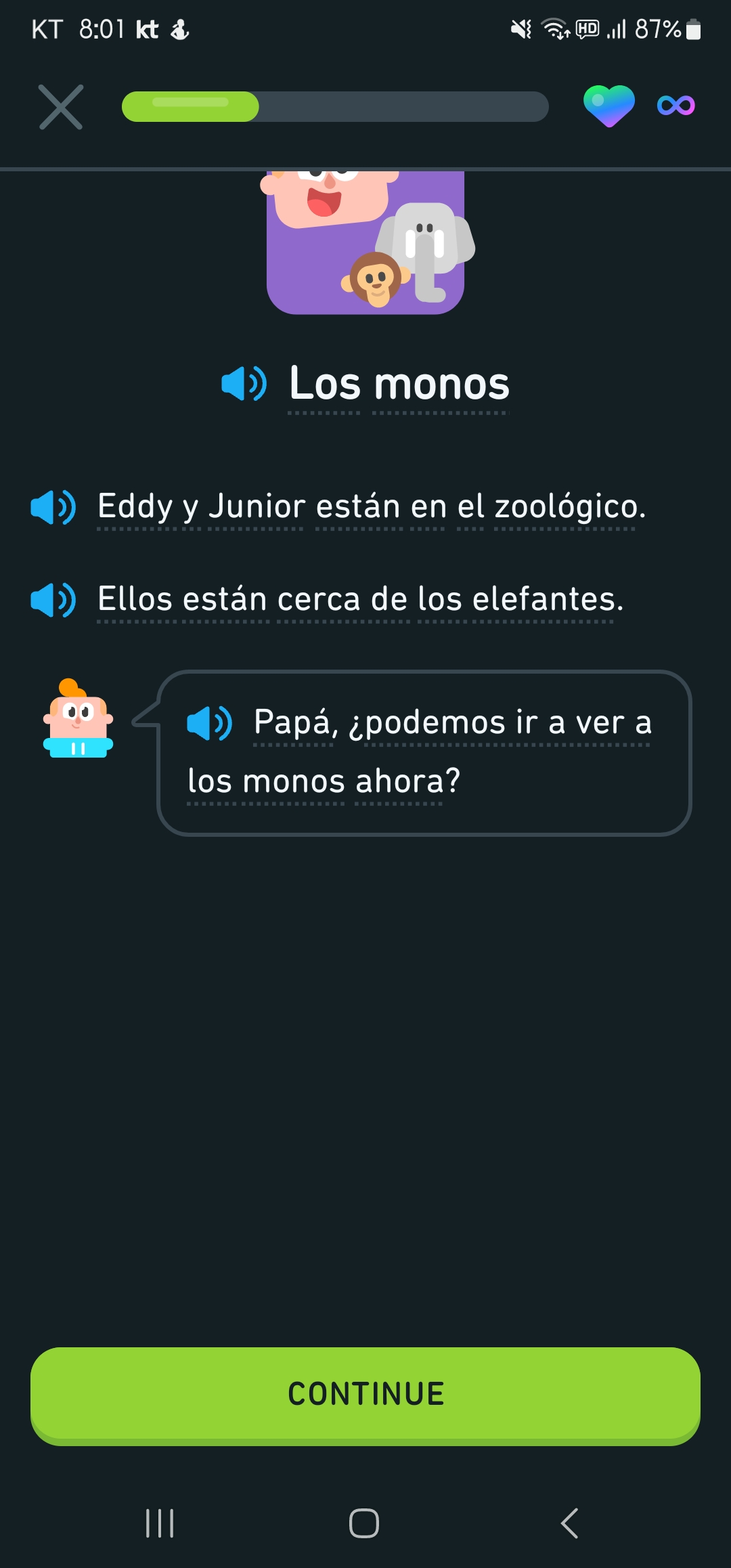
Task: Play audio for Junior's speech bubble
Action: [209, 723]
